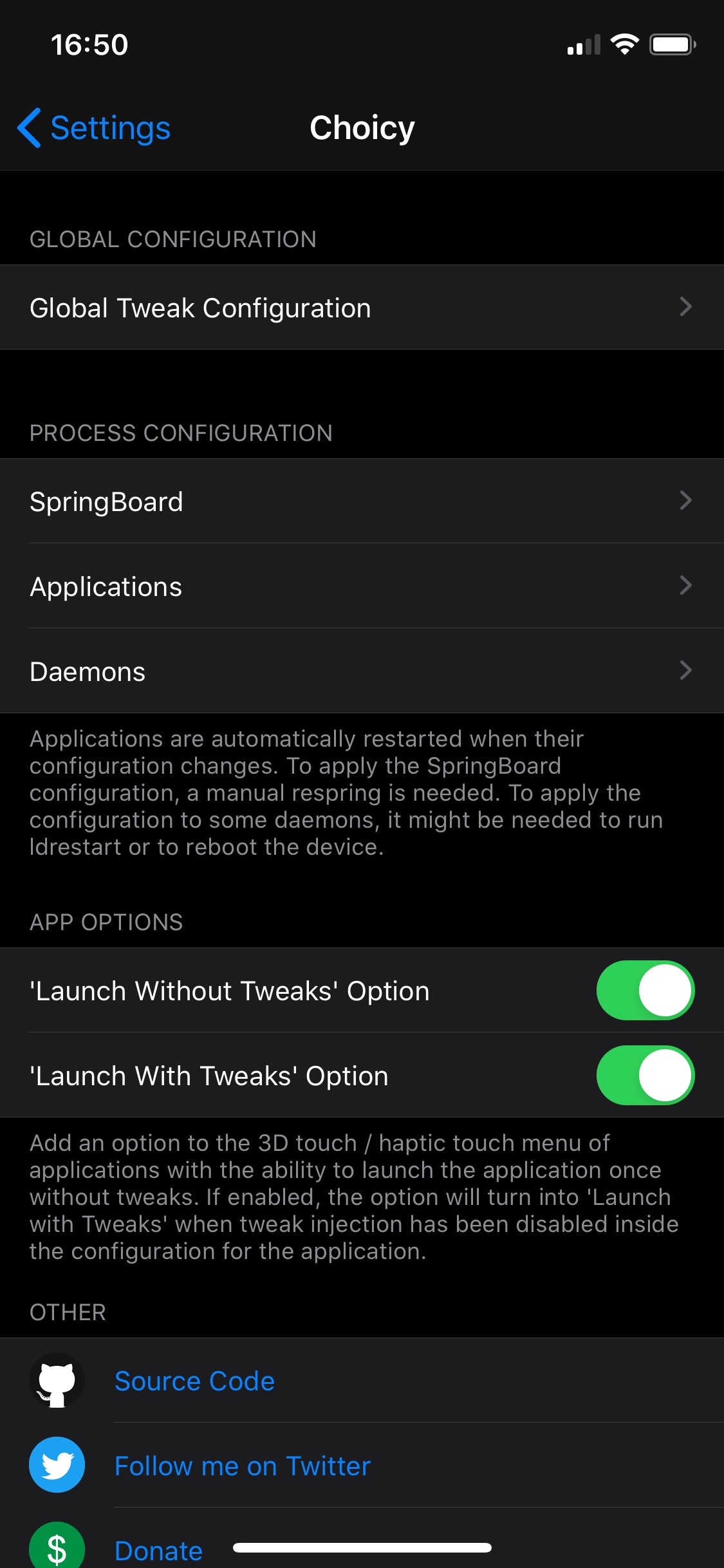
Task: Open the Daemons configuration
Action: tap(362, 671)
